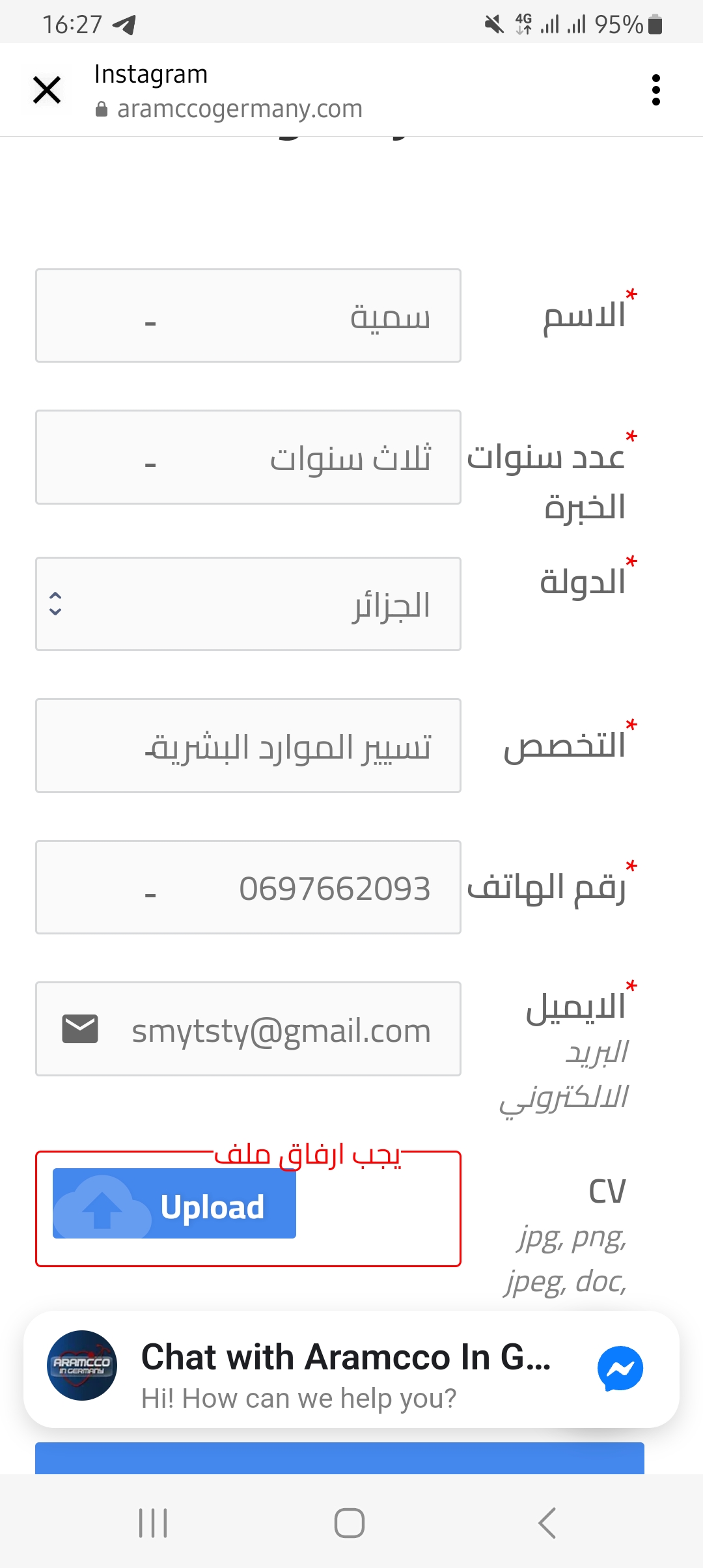Edit the name field containing سمية

pyautogui.click(x=248, y=316)
